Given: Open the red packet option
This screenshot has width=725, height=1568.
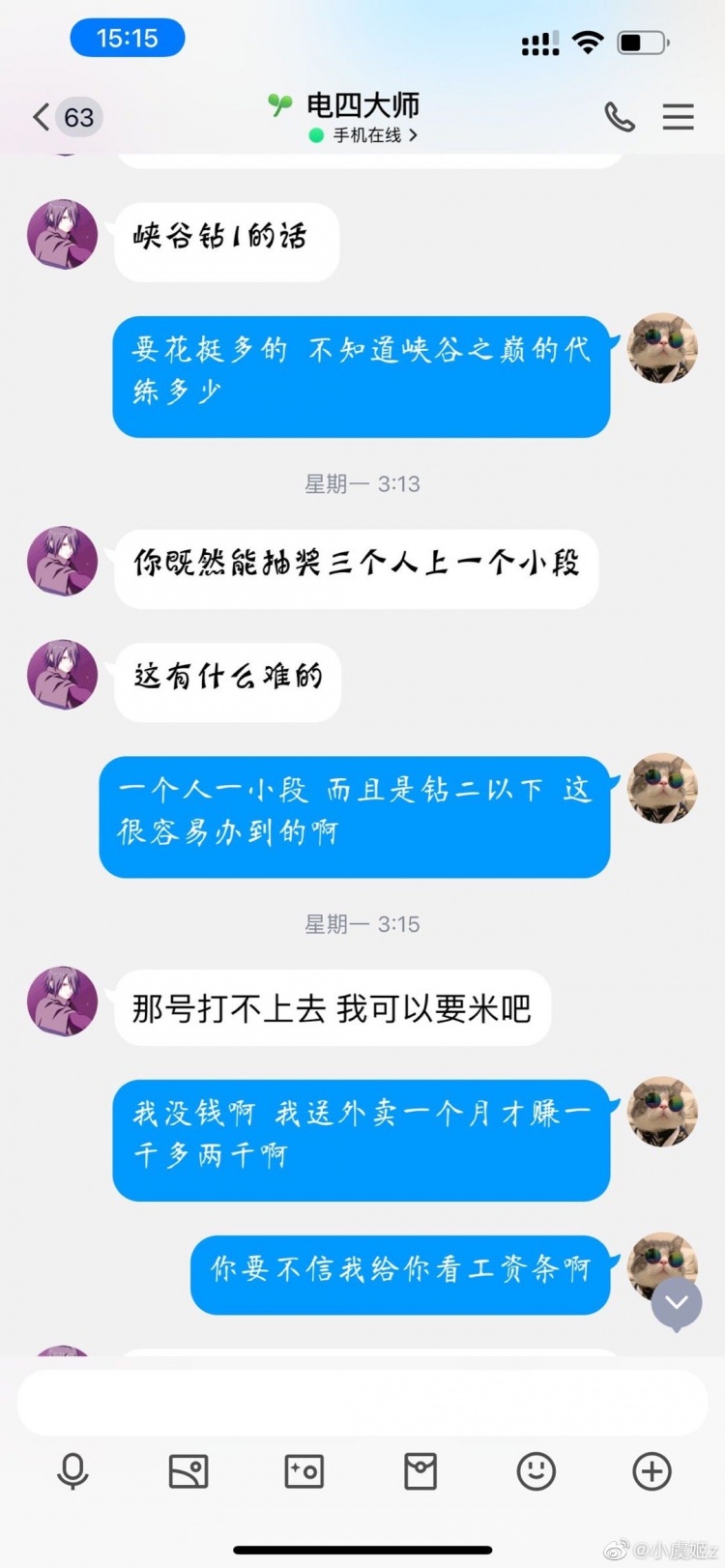Looking at the screenshot, I should tap(420, 1471).
